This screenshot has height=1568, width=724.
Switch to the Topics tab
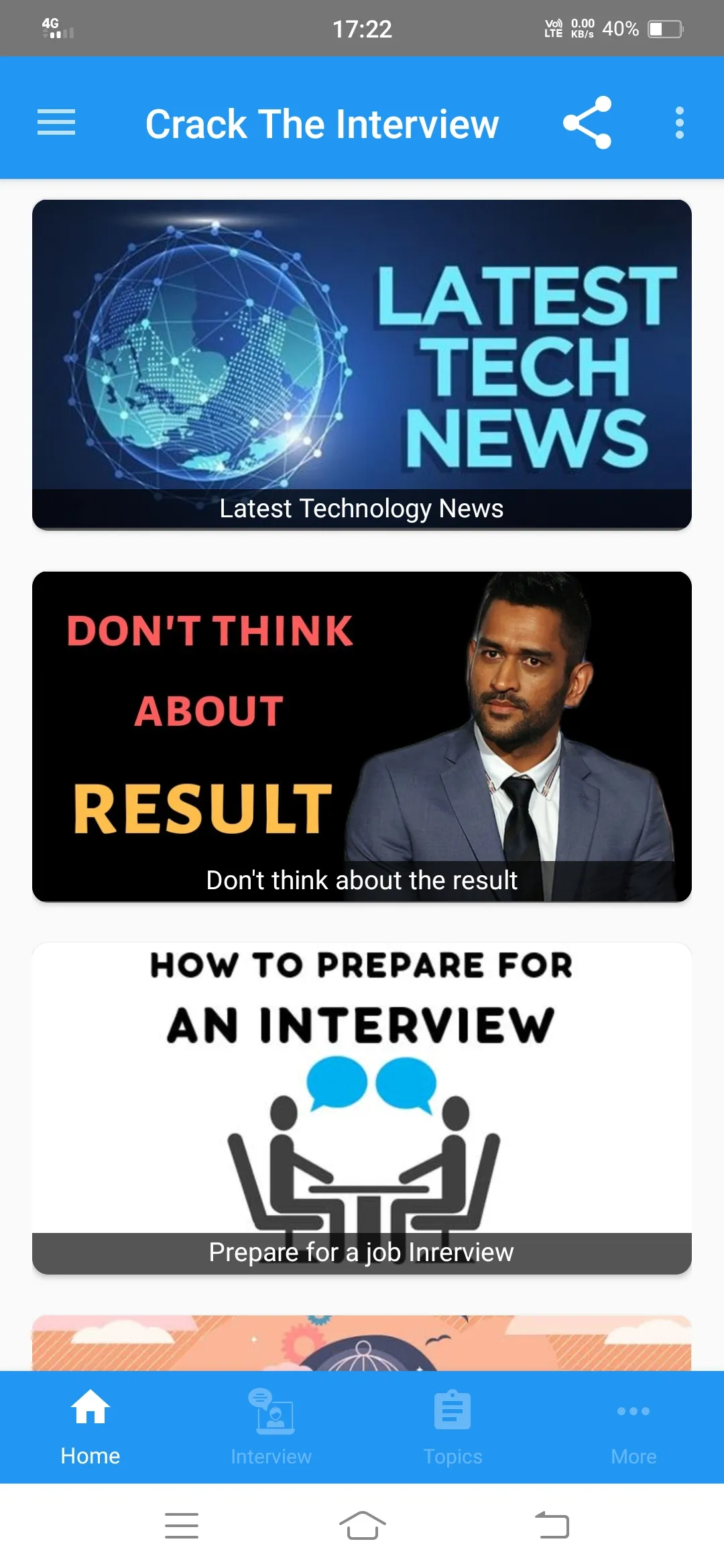[452, 1427]
